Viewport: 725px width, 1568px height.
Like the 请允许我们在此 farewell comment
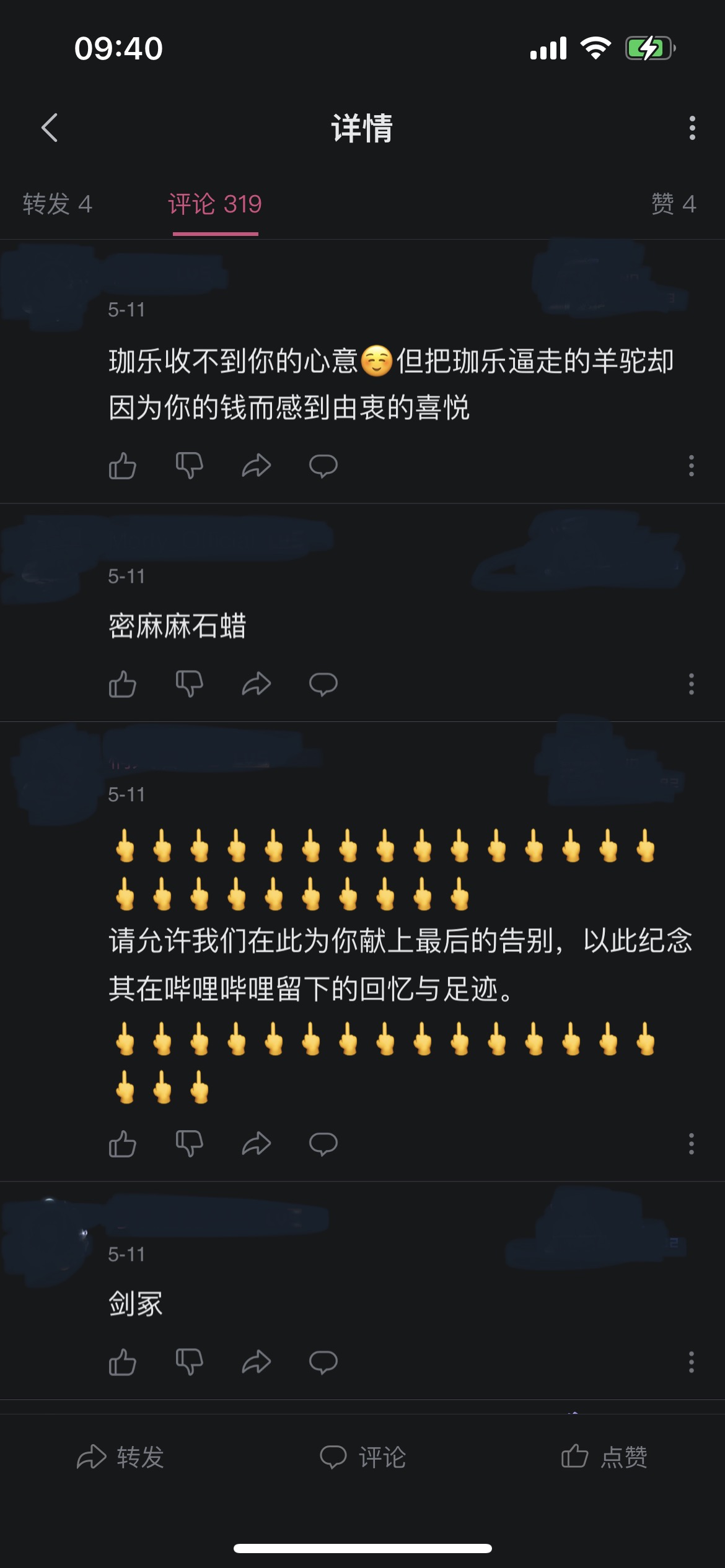(x=122, y=1144)
